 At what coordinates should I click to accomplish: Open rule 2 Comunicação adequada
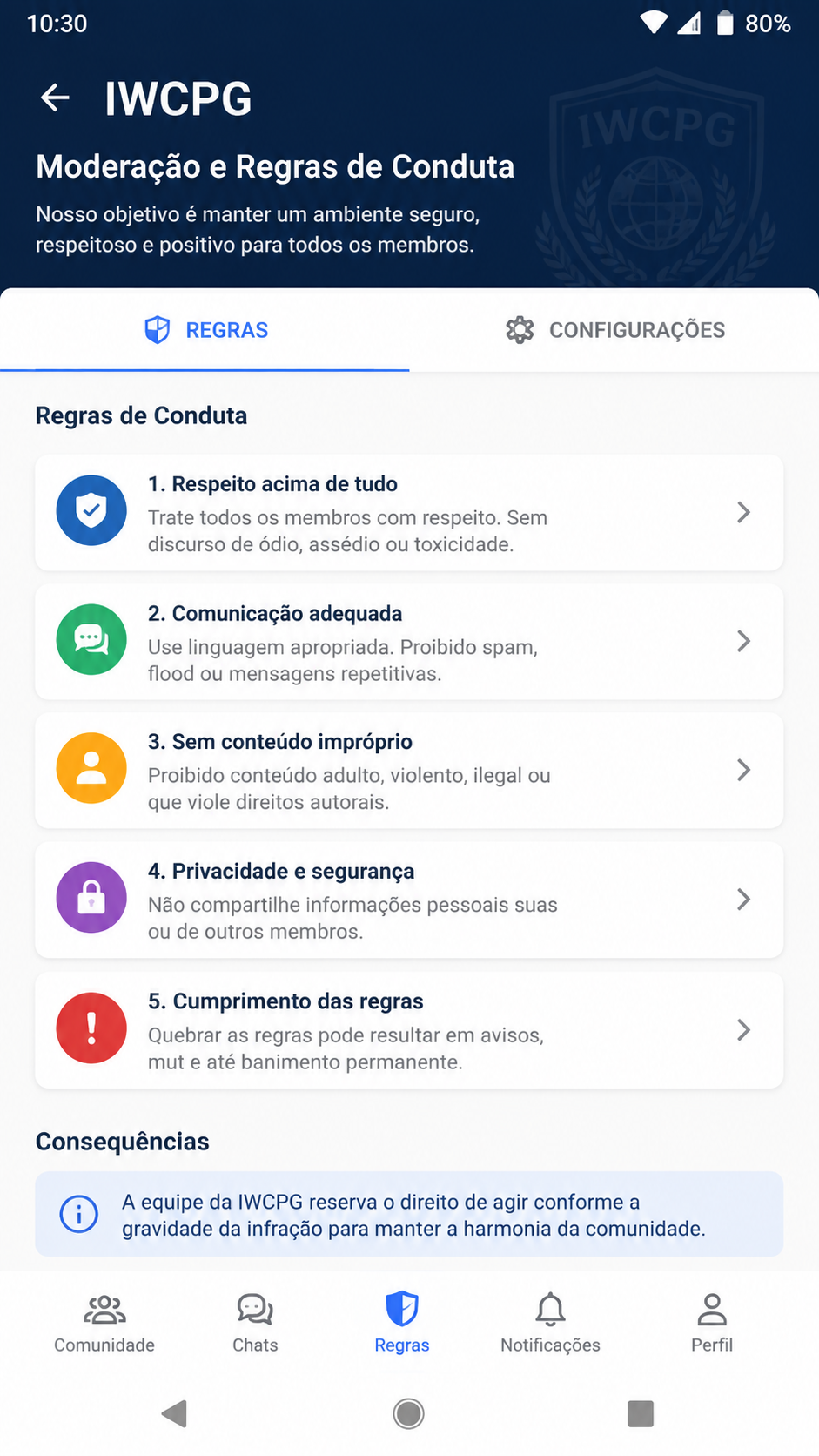point(409,642)
